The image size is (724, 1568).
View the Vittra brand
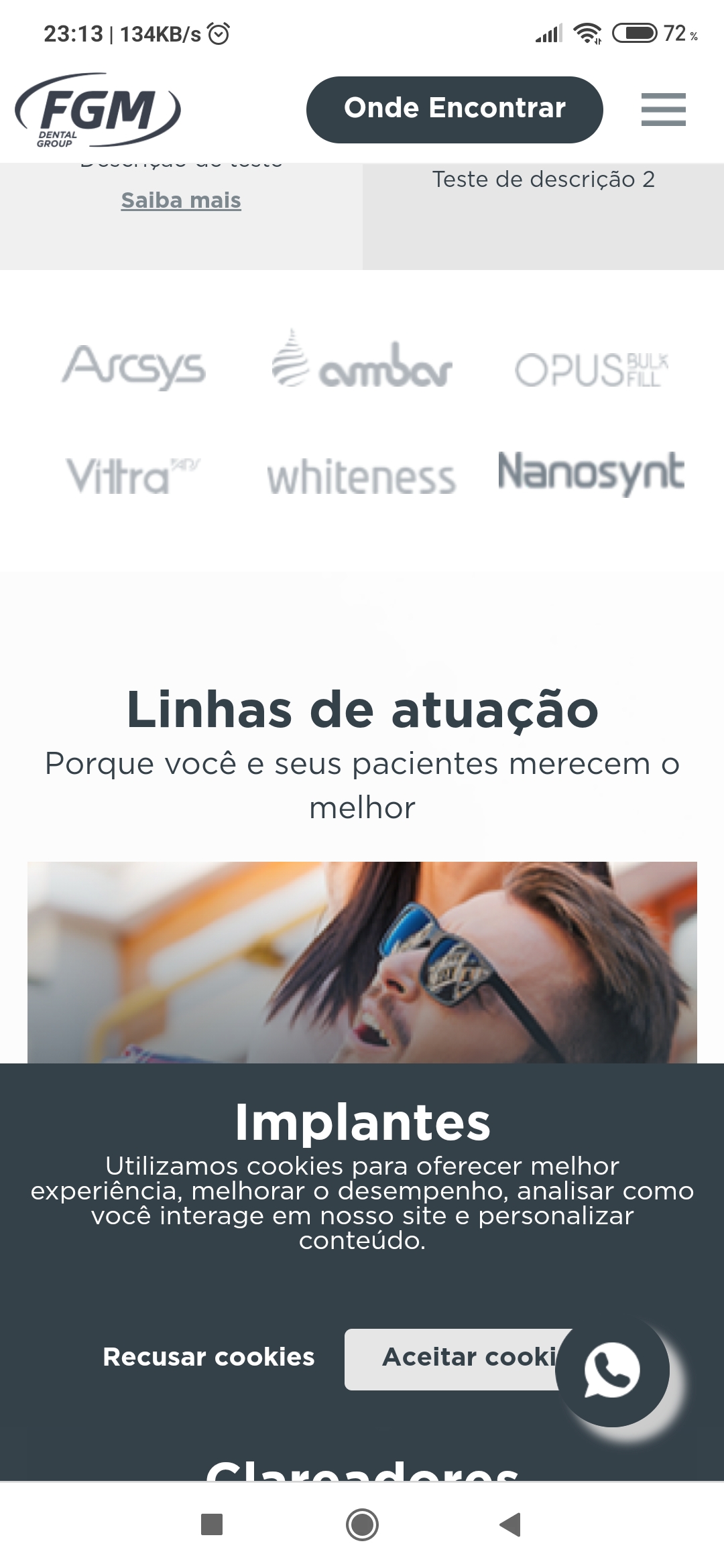[133, 476]
